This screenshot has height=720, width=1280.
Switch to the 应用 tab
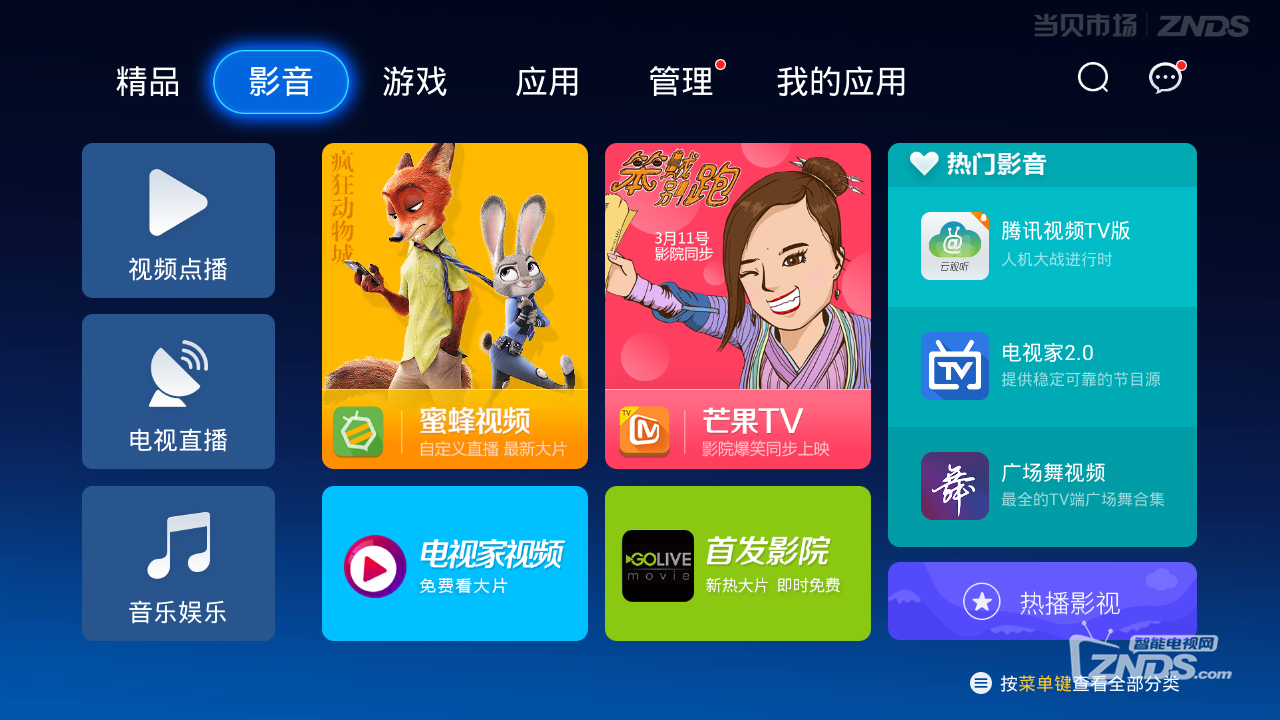click(547, 82)
